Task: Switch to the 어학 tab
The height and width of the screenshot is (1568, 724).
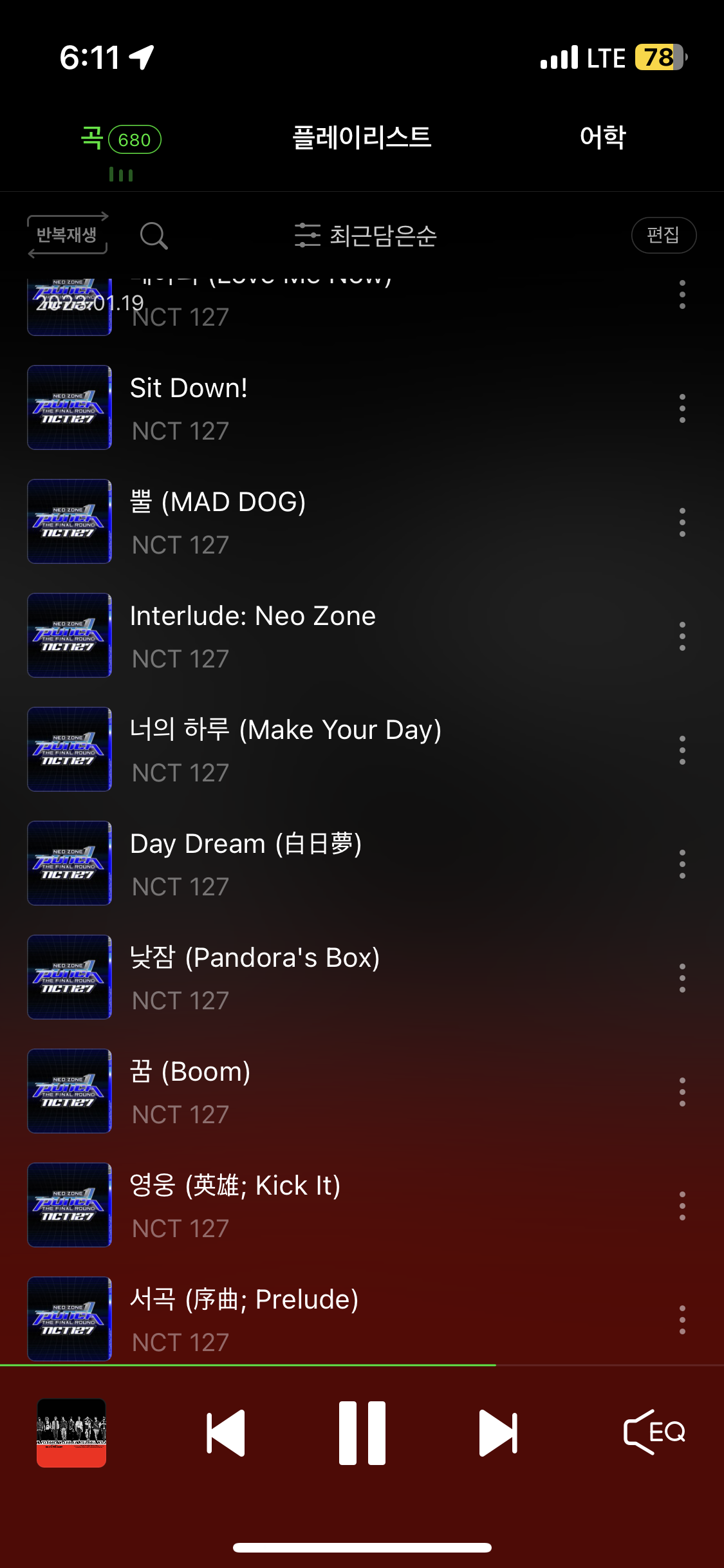Action: 602,138
